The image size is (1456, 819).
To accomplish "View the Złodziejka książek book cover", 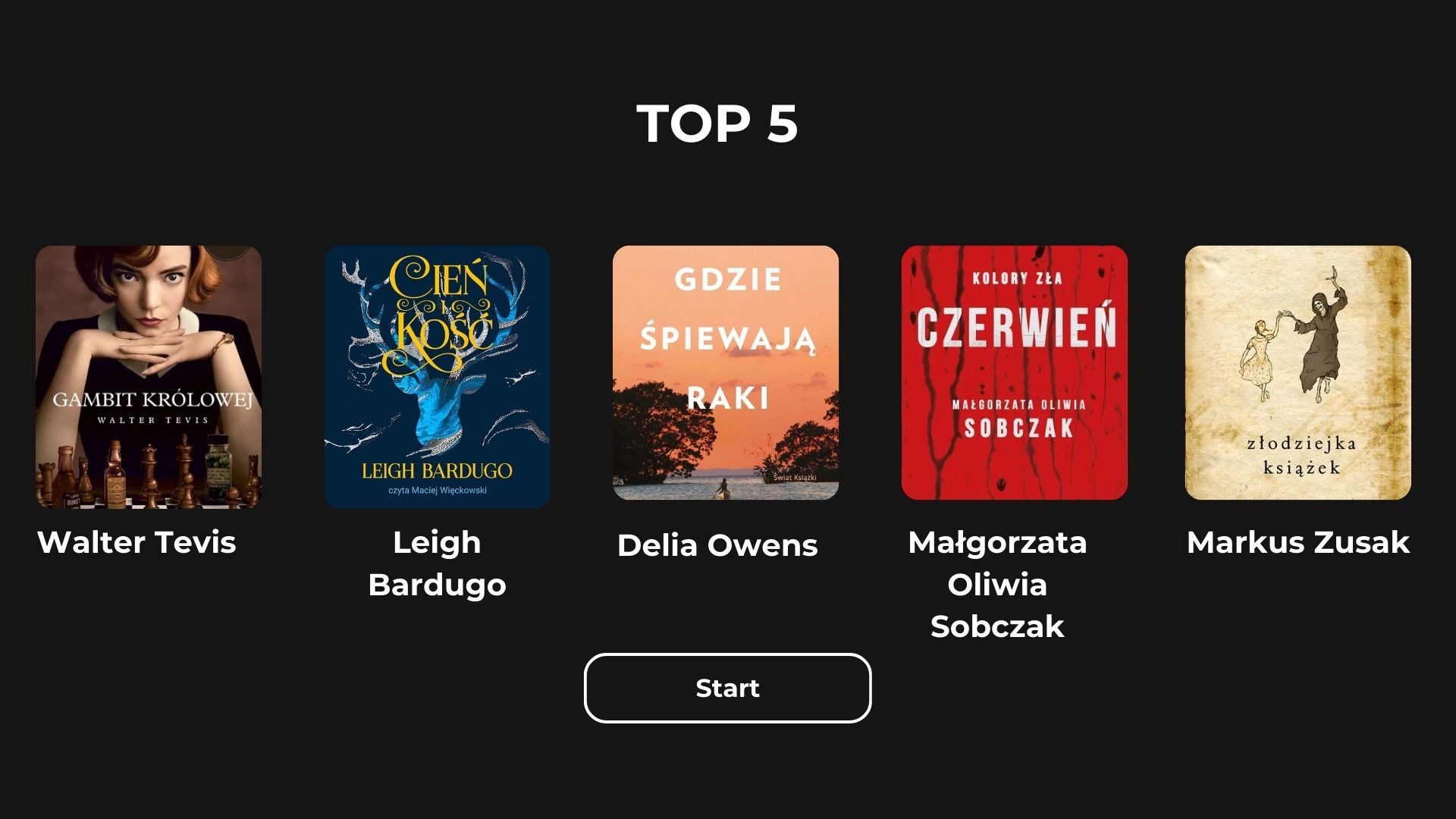I will [x=1298, y=372].
